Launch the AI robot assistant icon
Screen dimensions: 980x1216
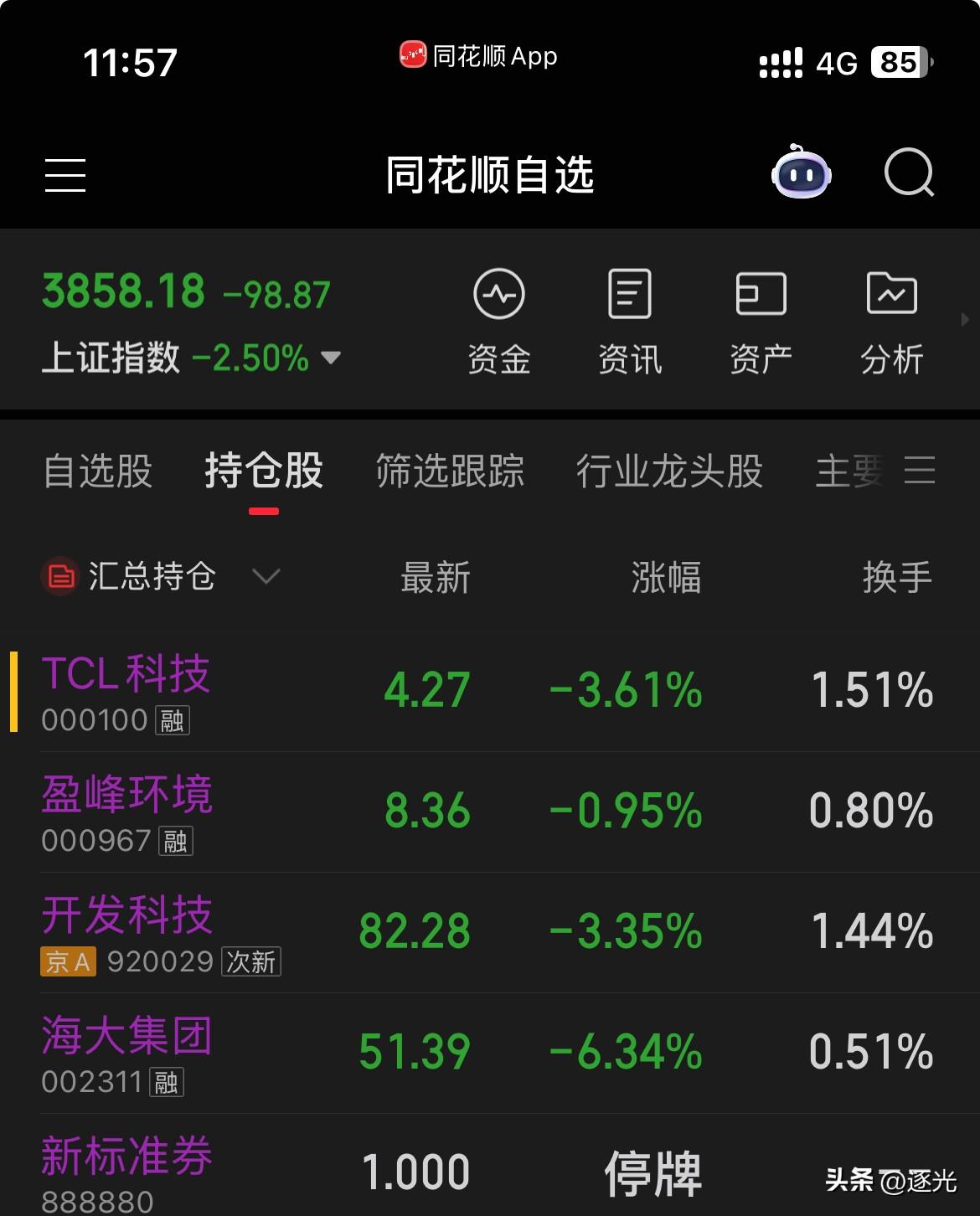(x=800, y=173)
